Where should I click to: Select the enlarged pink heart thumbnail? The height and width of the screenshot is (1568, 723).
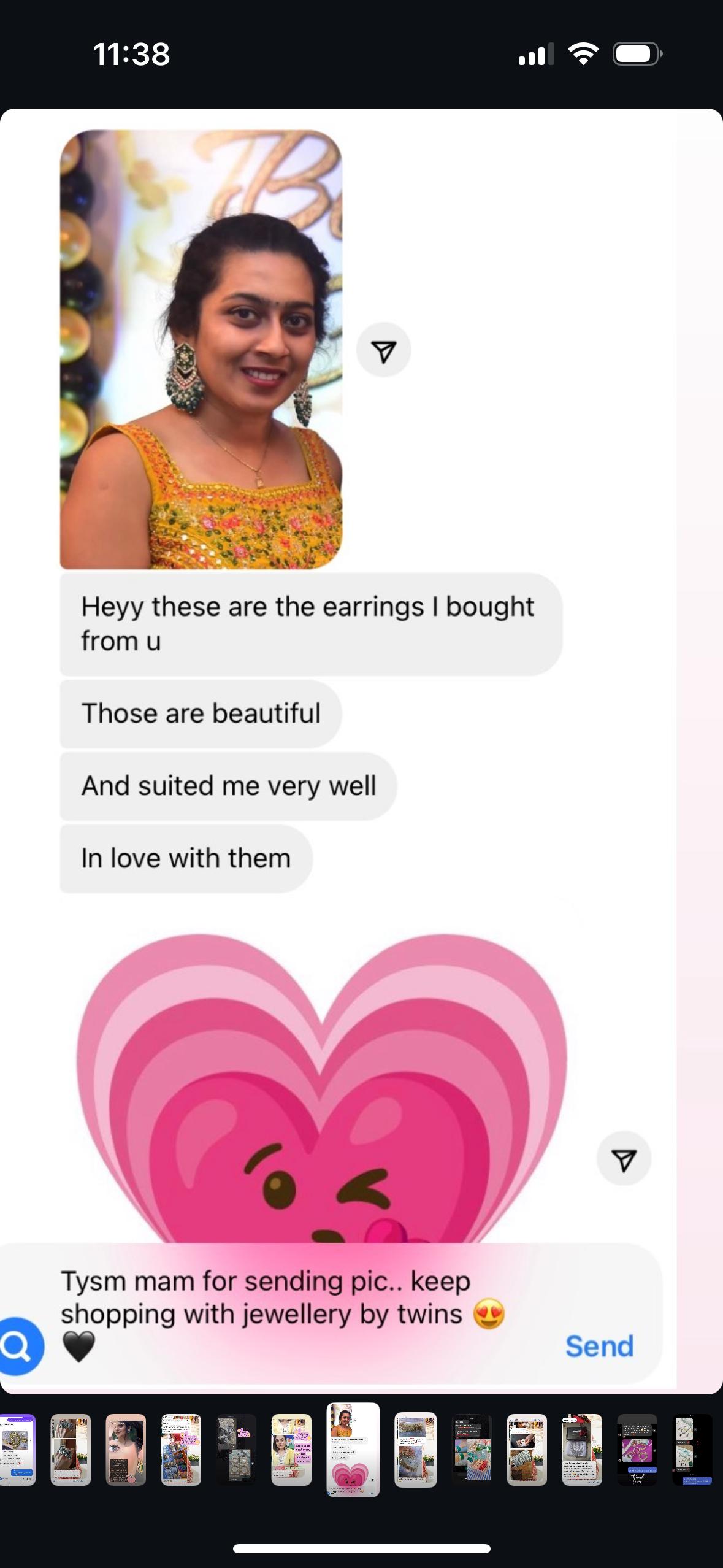[x=353, y=1450]
